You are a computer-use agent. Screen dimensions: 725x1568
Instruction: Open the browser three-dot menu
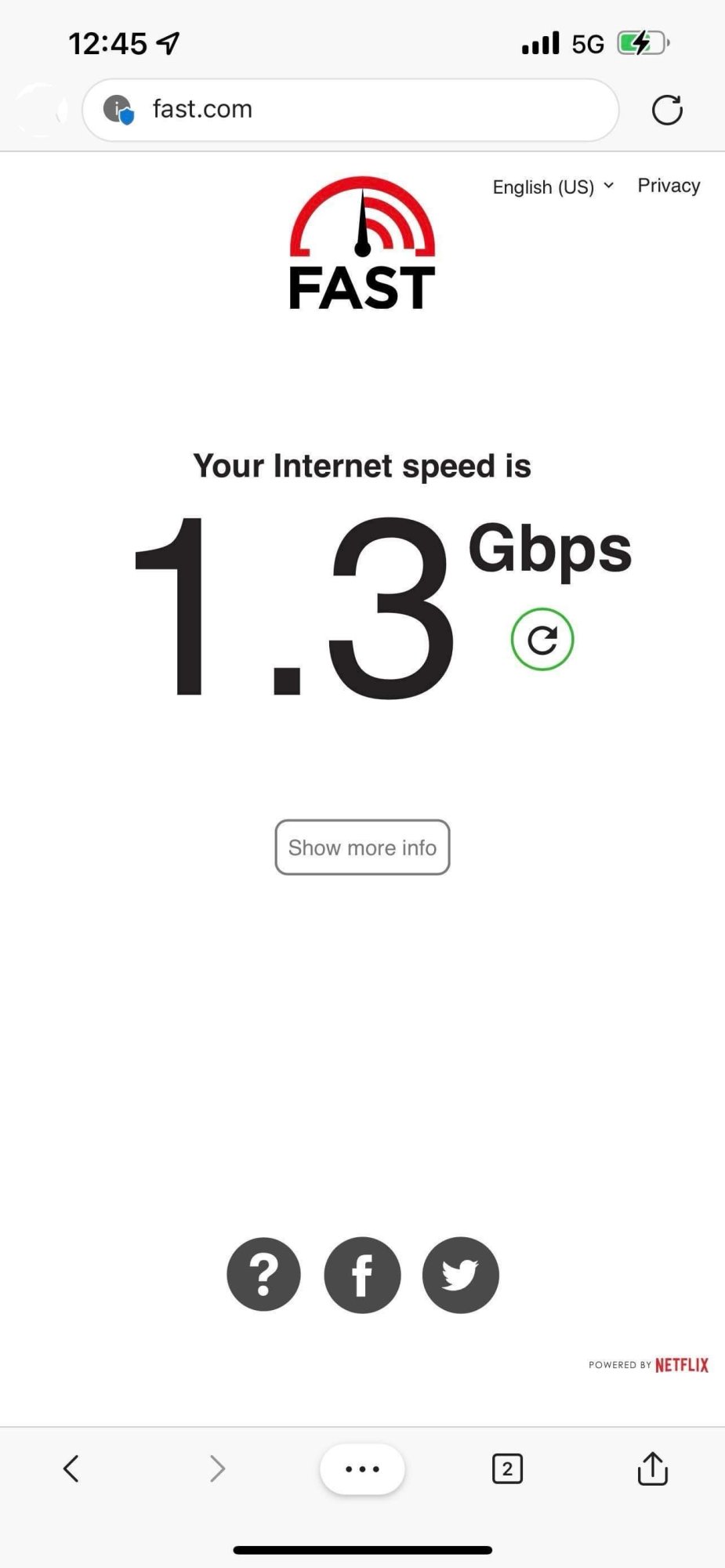pyautogui.click(x=362, y=1468)
